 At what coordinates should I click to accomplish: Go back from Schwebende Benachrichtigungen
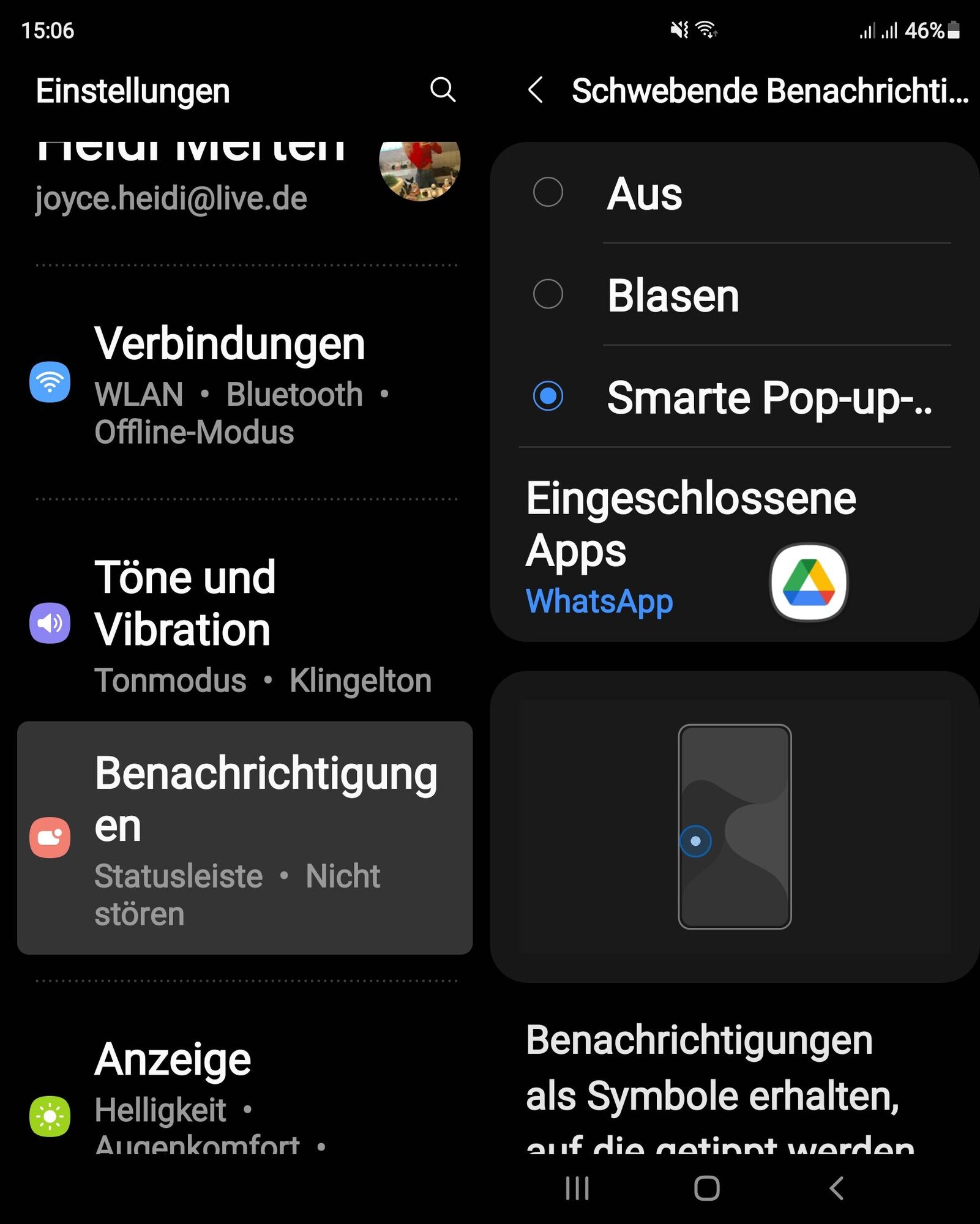pyautogui.click(x=536, y=90)
